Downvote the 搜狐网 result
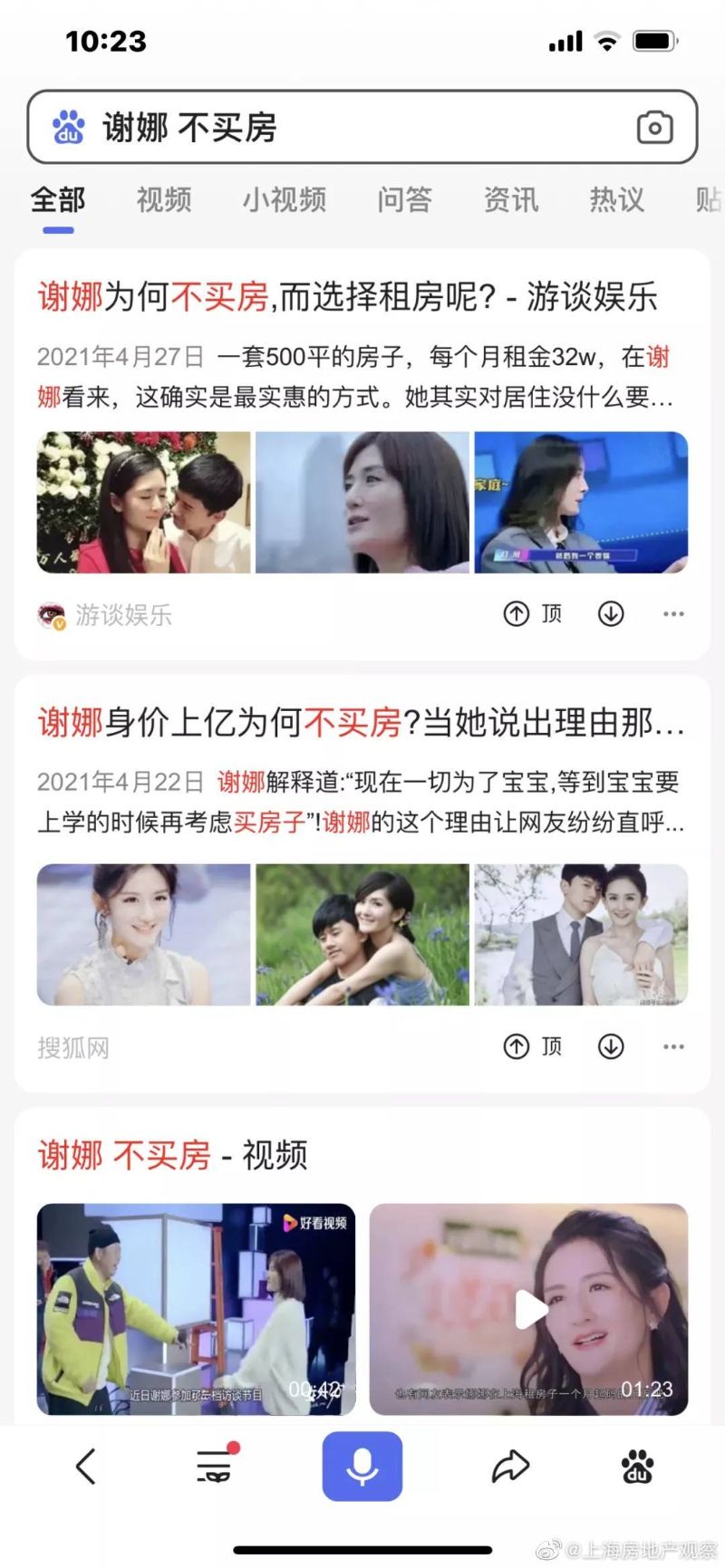The width and height of the screenshot is (725, 1568). click(611, 1047)
